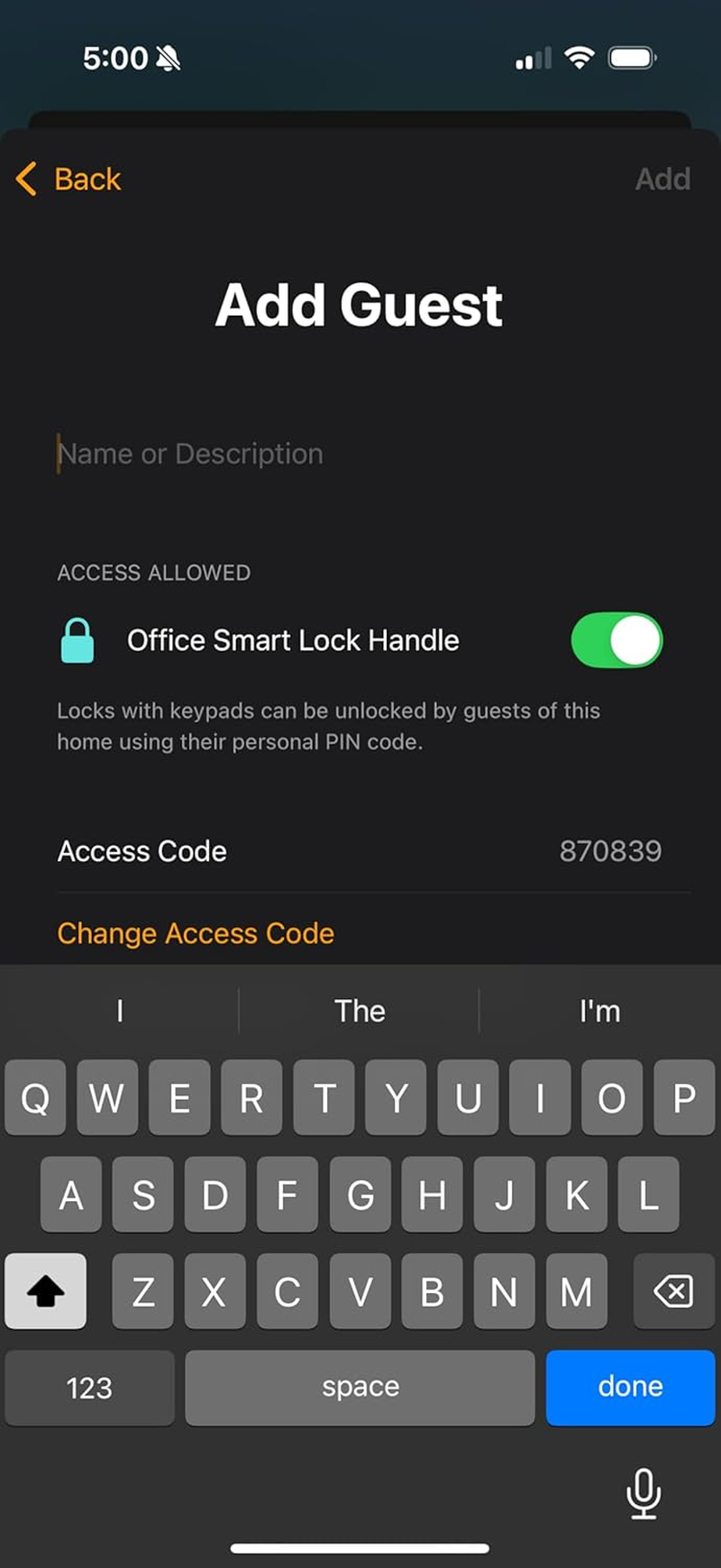Tap the Wi-Fi status icon
The width and height of the screenshot is (721, 1568).
click(580, 57)
